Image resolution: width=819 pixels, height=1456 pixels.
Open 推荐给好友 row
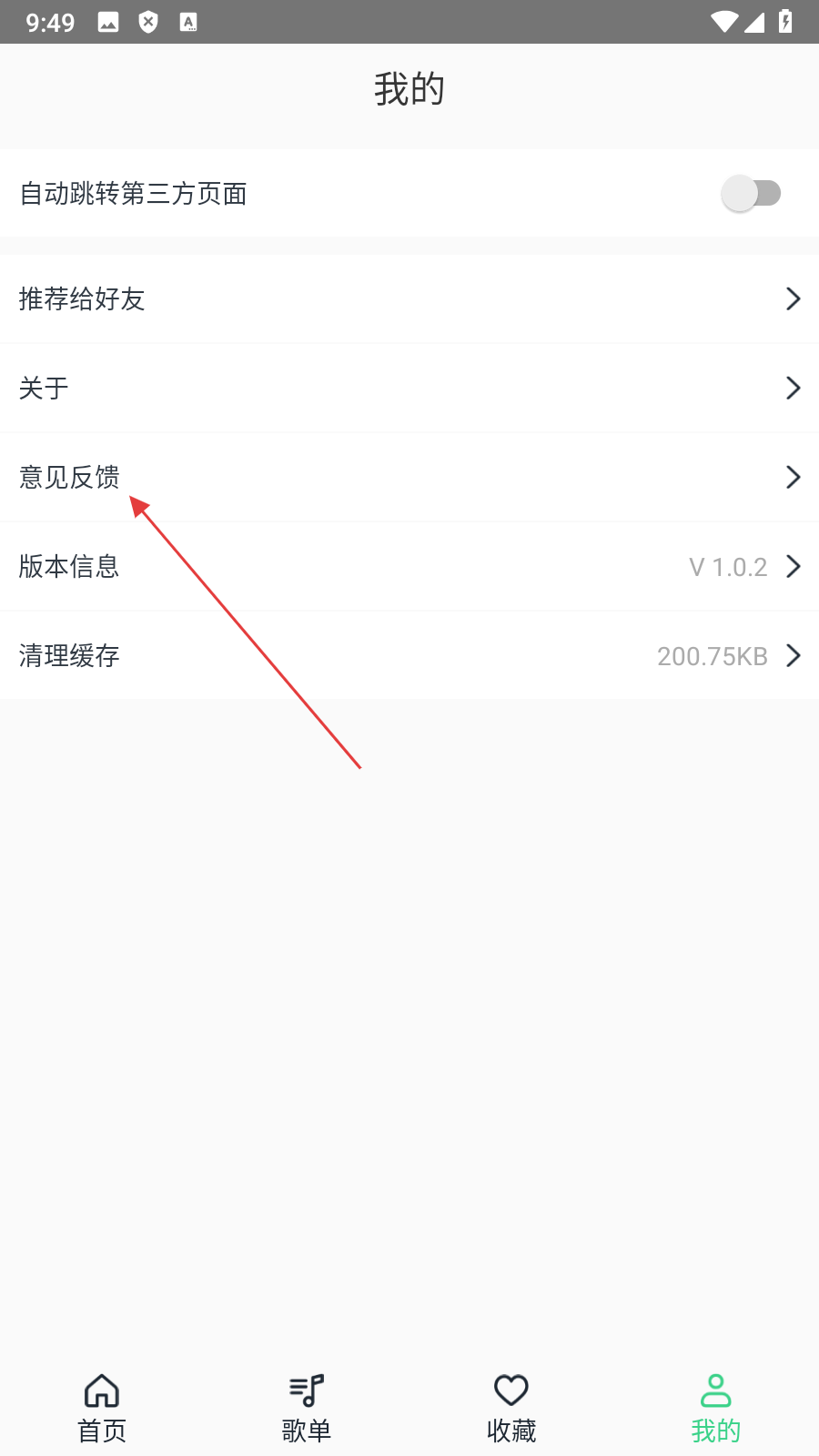409,298
